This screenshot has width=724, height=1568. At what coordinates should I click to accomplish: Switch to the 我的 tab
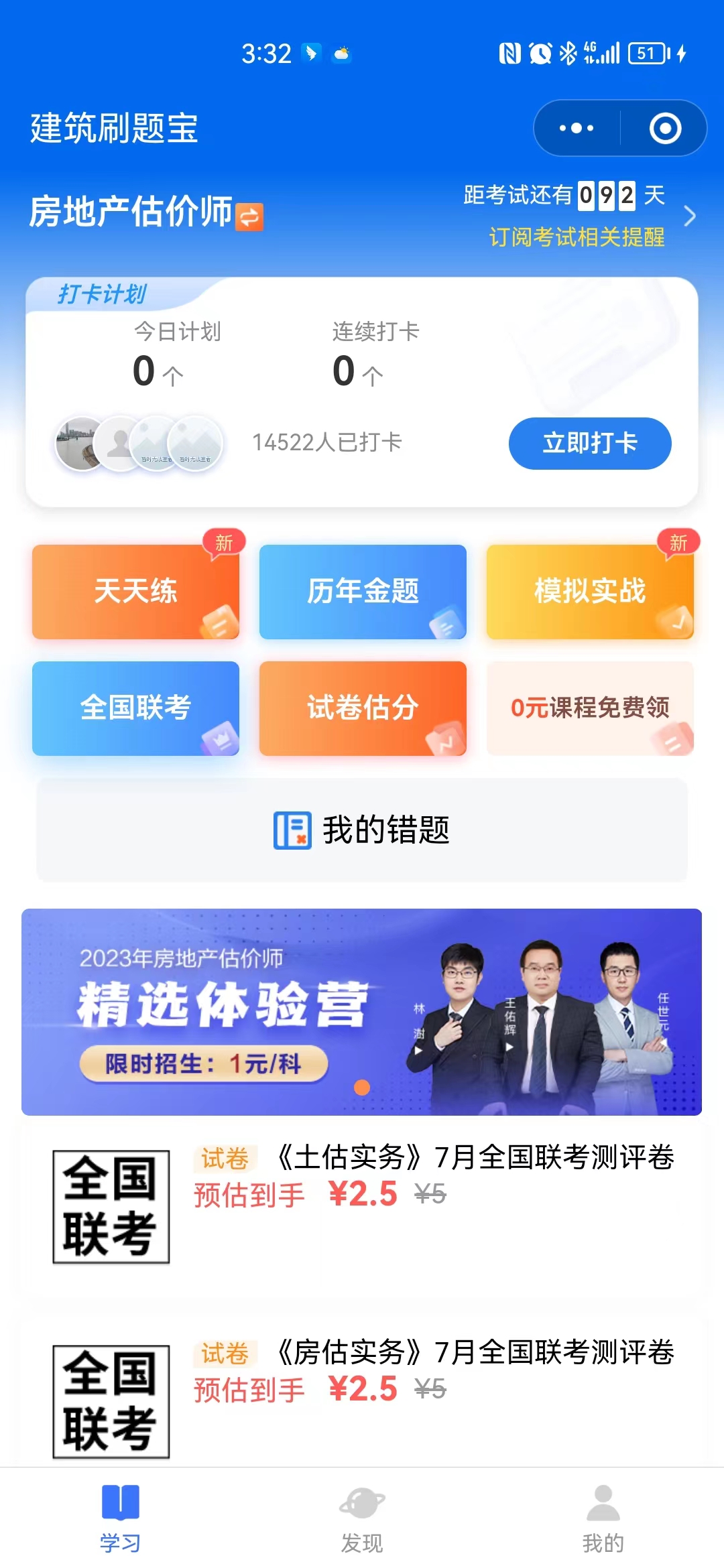point(603,1518)
